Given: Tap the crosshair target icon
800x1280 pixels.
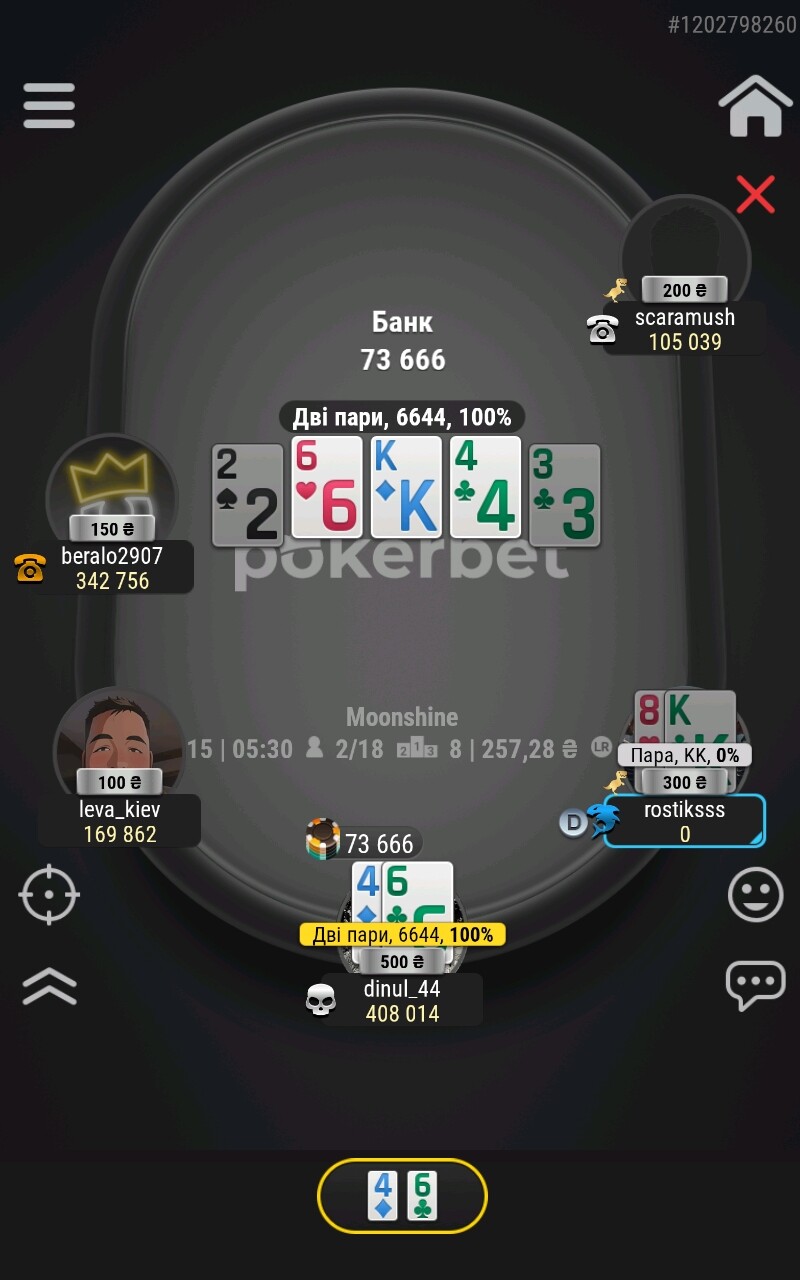Looking at the screenshot, I should click(x=49, y=894).
